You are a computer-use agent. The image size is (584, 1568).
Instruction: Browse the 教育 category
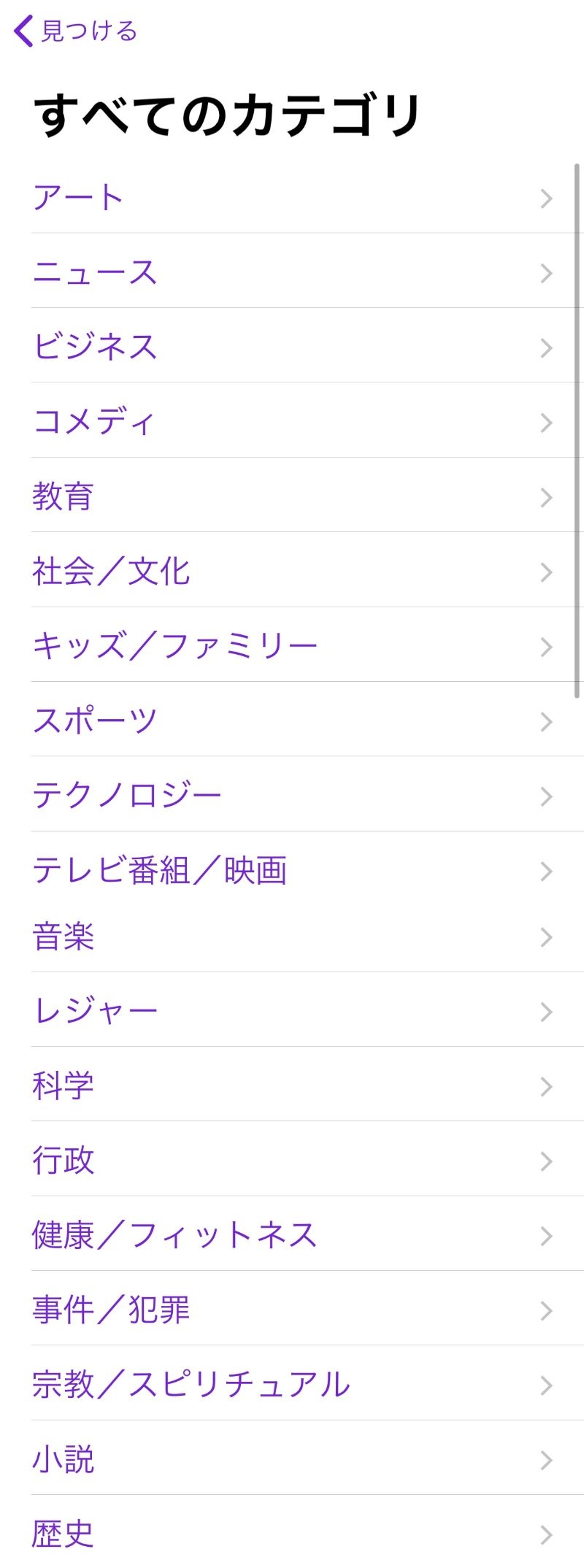pos(64,496)
